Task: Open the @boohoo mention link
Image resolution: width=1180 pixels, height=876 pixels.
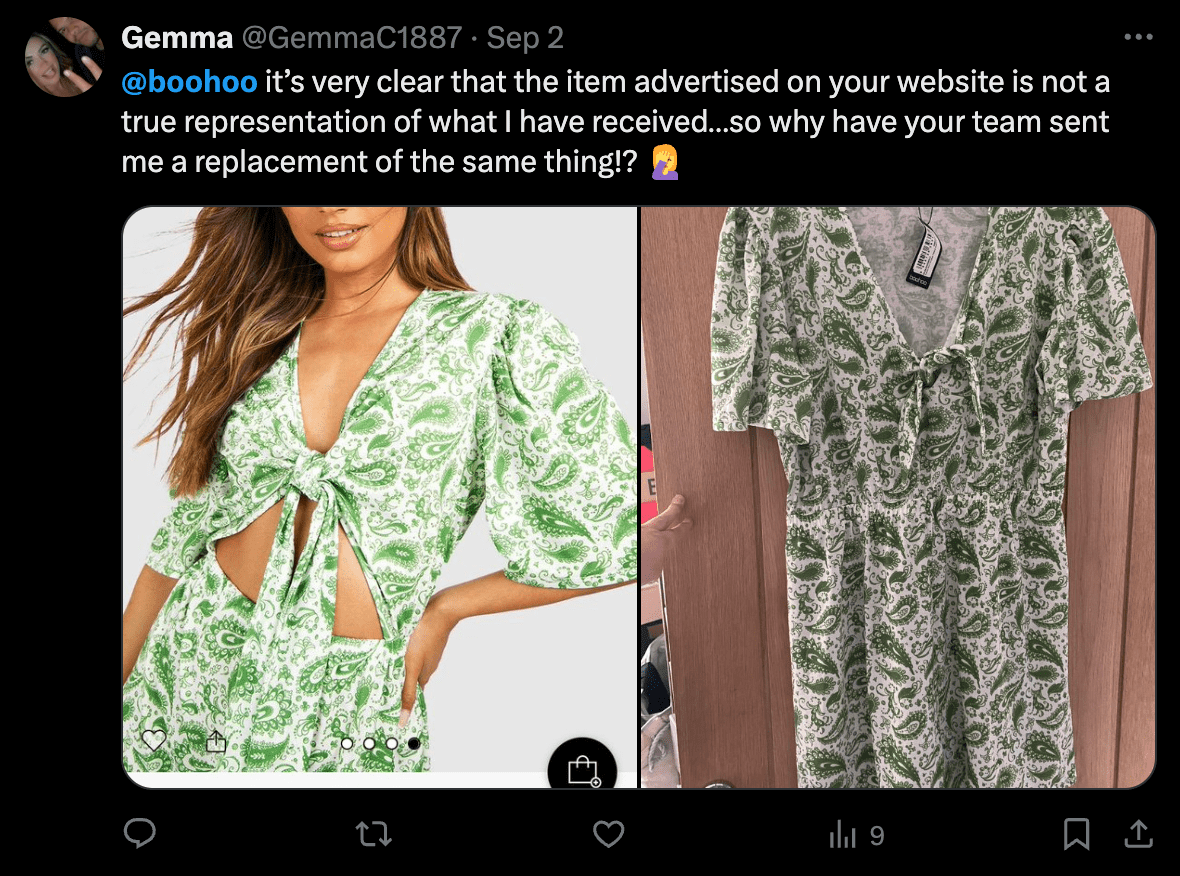Action: point(189,81)
